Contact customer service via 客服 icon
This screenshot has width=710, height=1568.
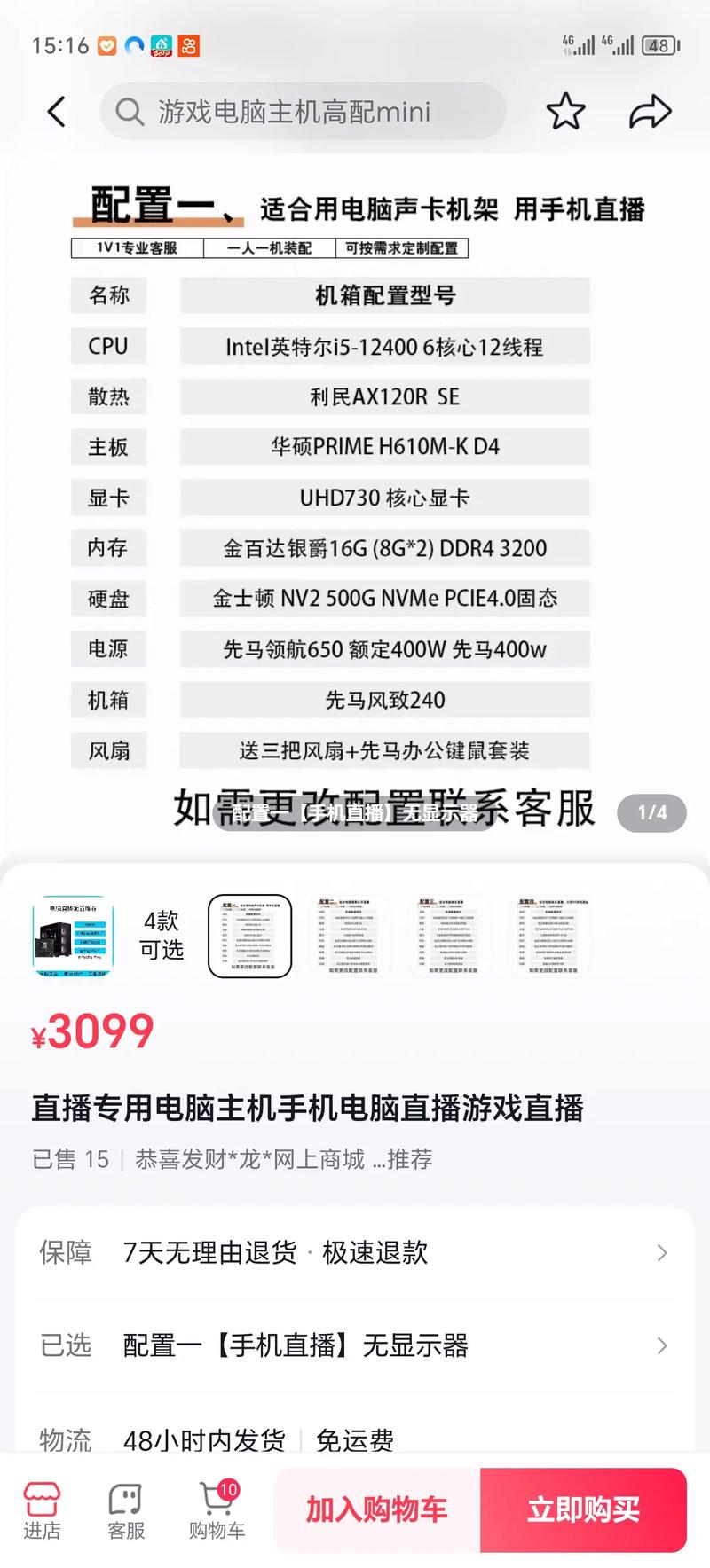[127, 1510]
